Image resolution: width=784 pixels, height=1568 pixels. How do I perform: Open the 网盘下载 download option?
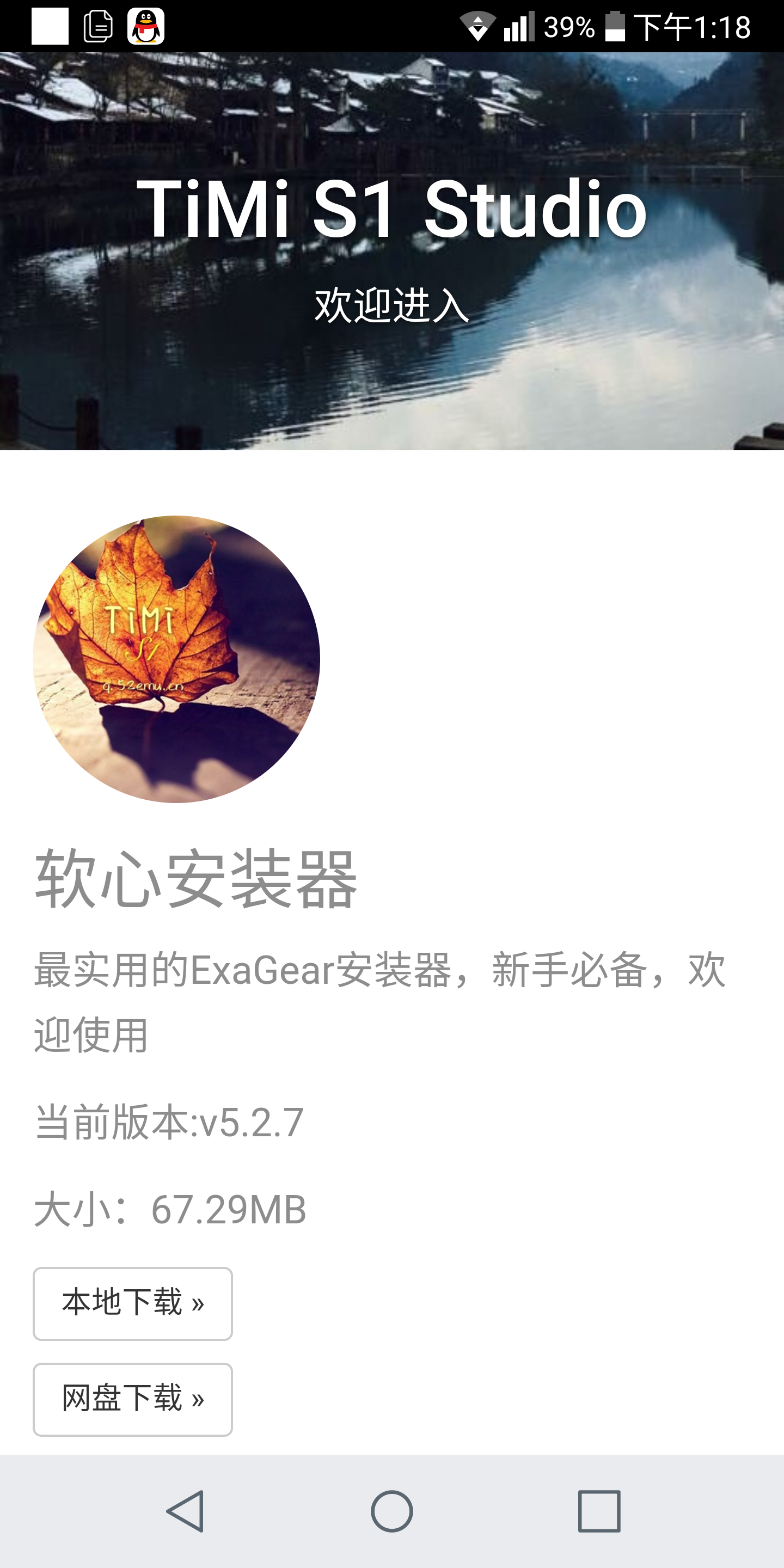[133, 1399]
